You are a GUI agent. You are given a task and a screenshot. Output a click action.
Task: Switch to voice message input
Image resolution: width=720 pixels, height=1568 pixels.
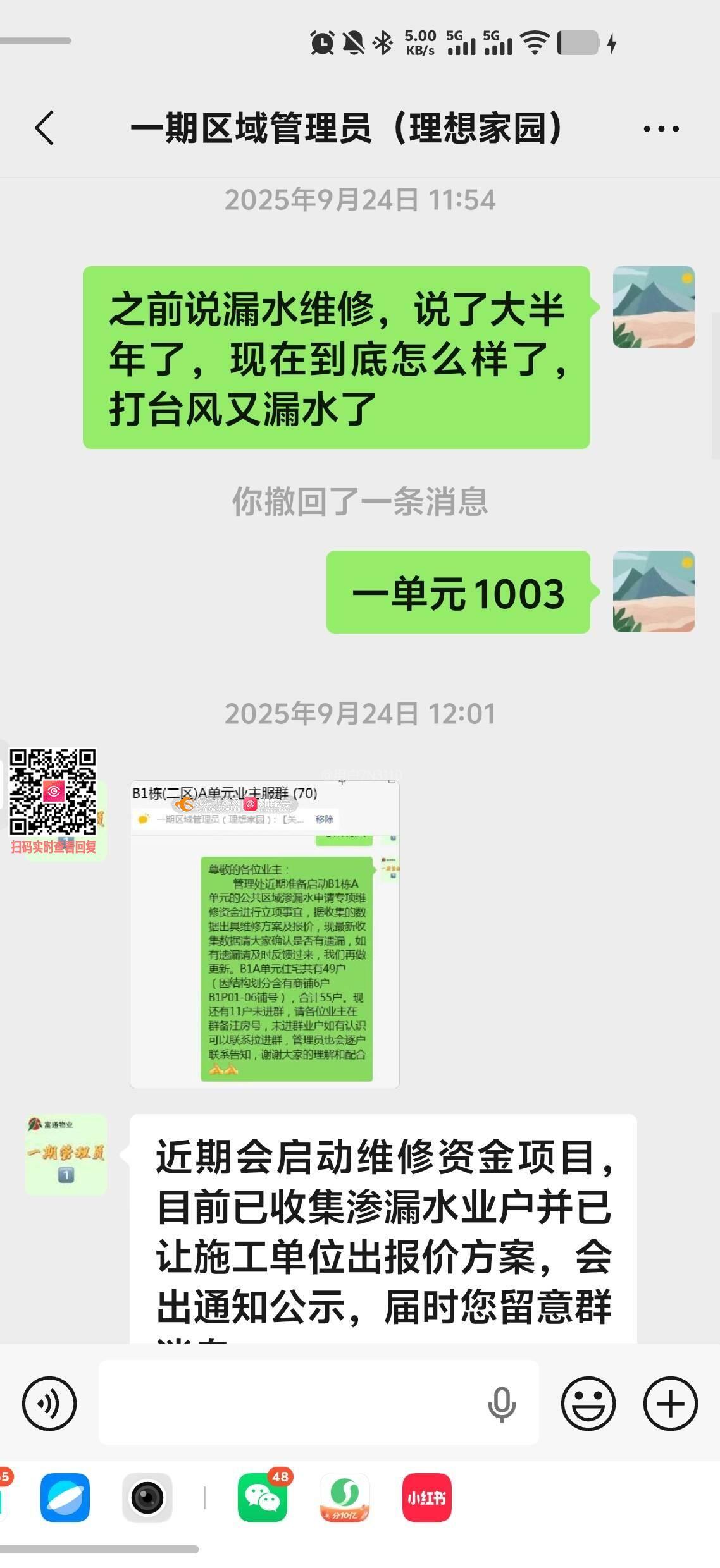49,1404
